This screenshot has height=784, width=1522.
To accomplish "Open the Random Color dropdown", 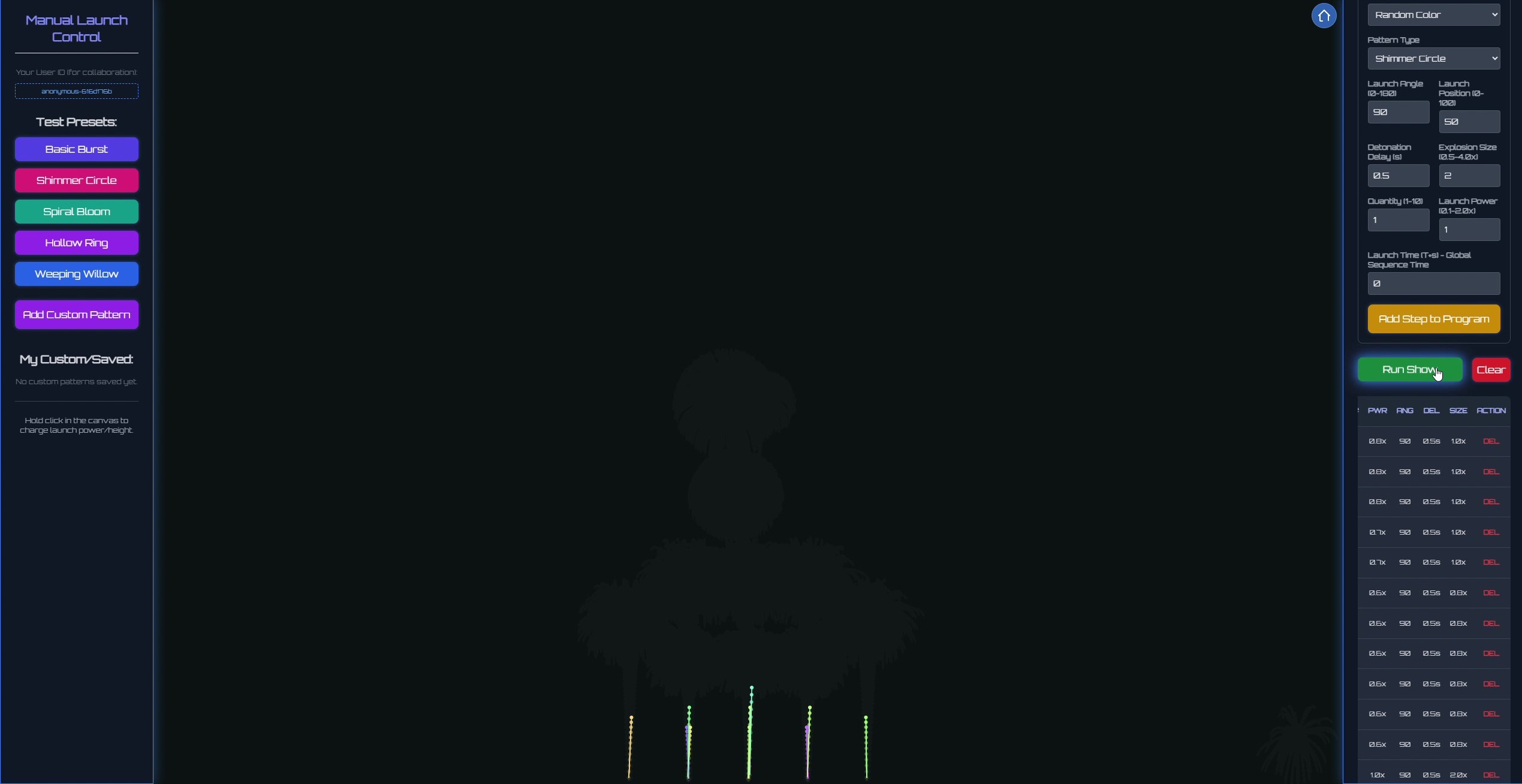I will (x=1433, y=15).
